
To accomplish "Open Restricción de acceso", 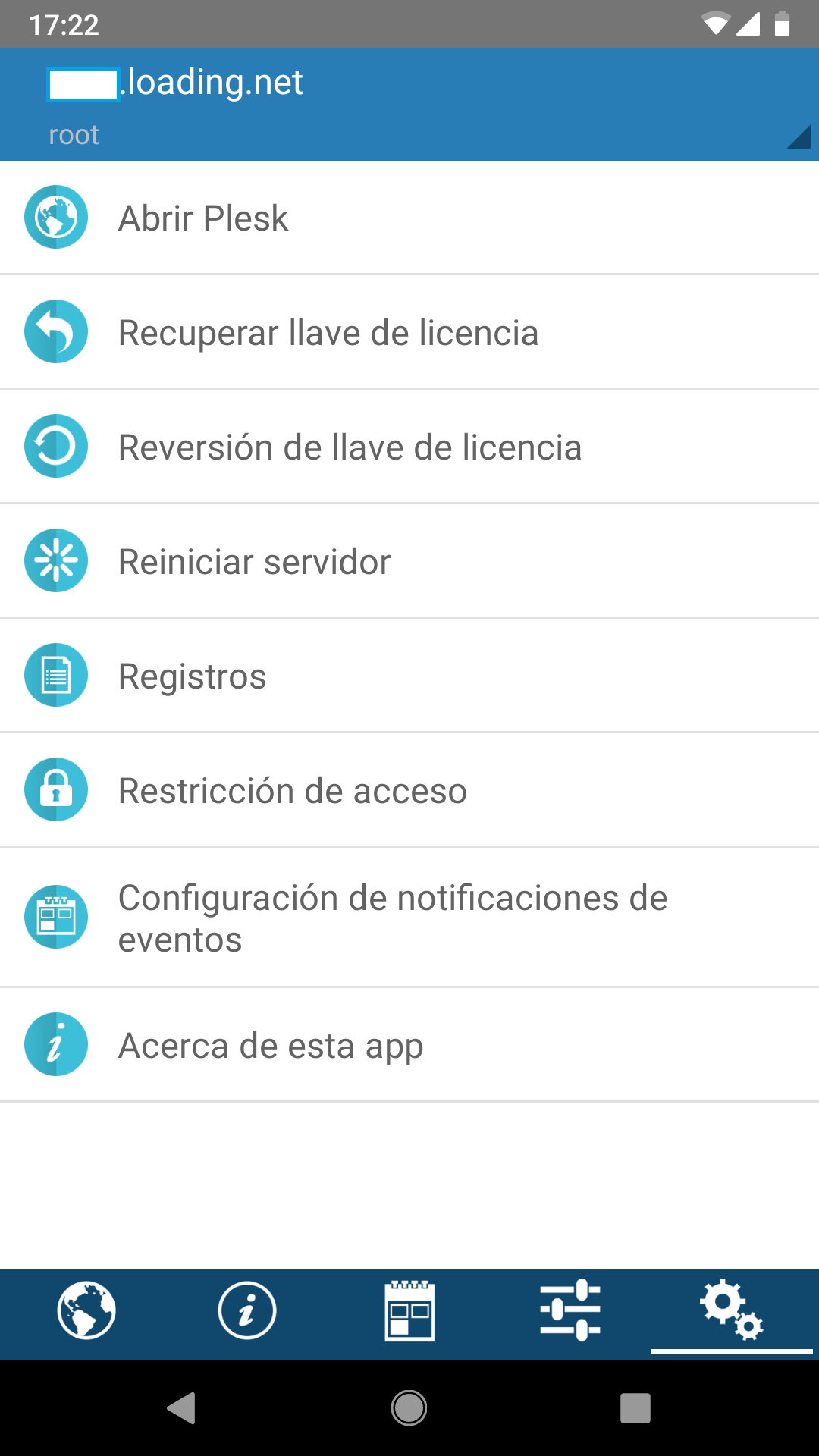I will point(409,790).
